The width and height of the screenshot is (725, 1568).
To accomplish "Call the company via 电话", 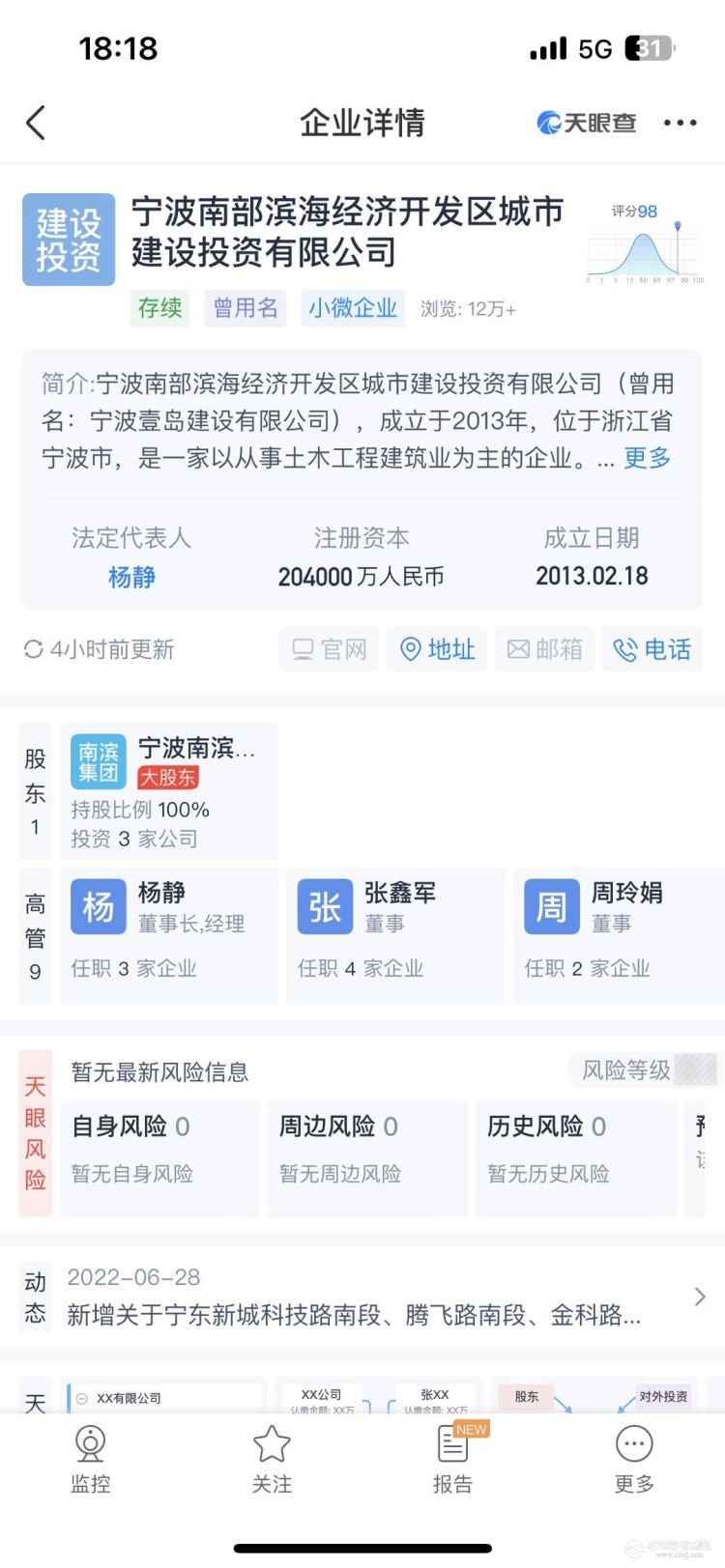I will pyautogui.click(x=652, y=649).
